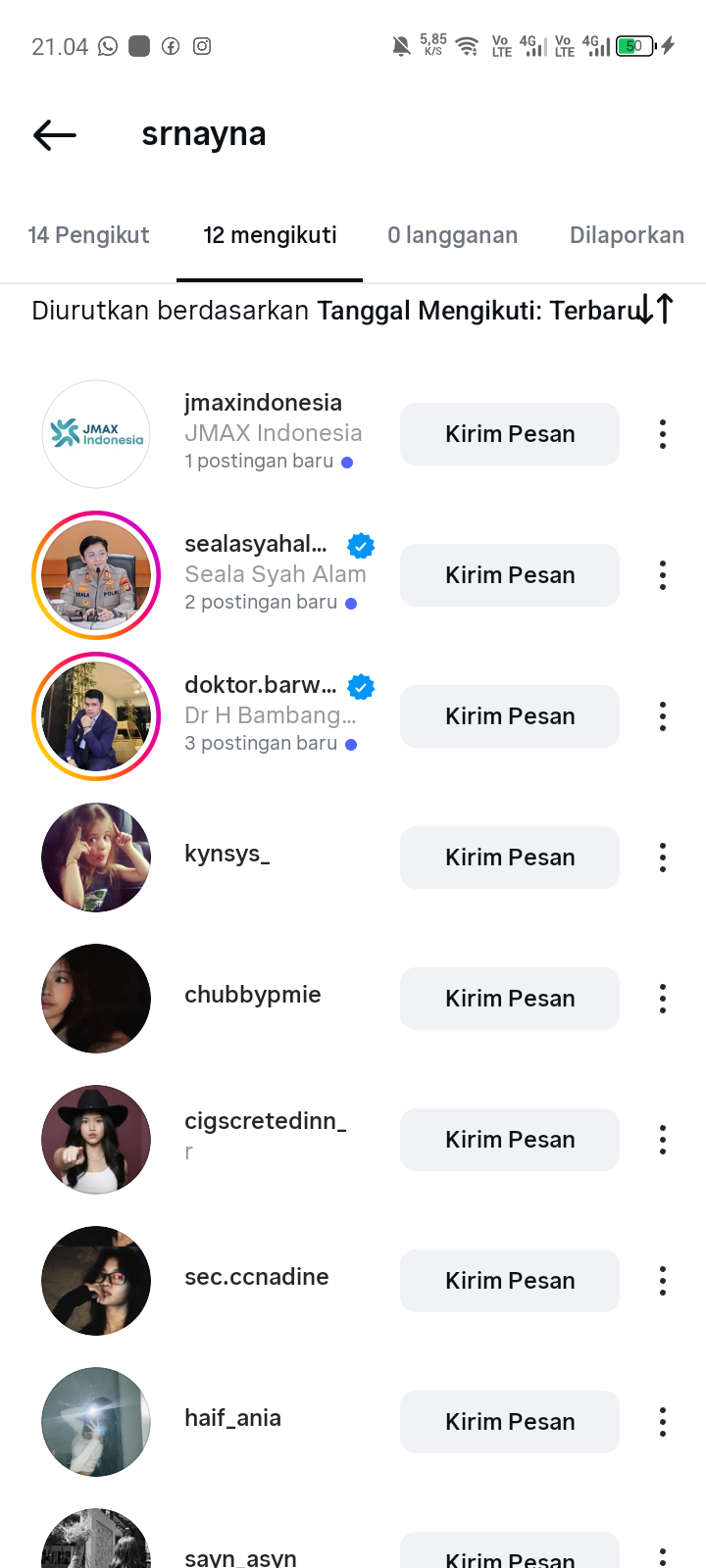Open Dr H Bambang's profile row
Screen dimensions: 706x1568
click(270, 715)
